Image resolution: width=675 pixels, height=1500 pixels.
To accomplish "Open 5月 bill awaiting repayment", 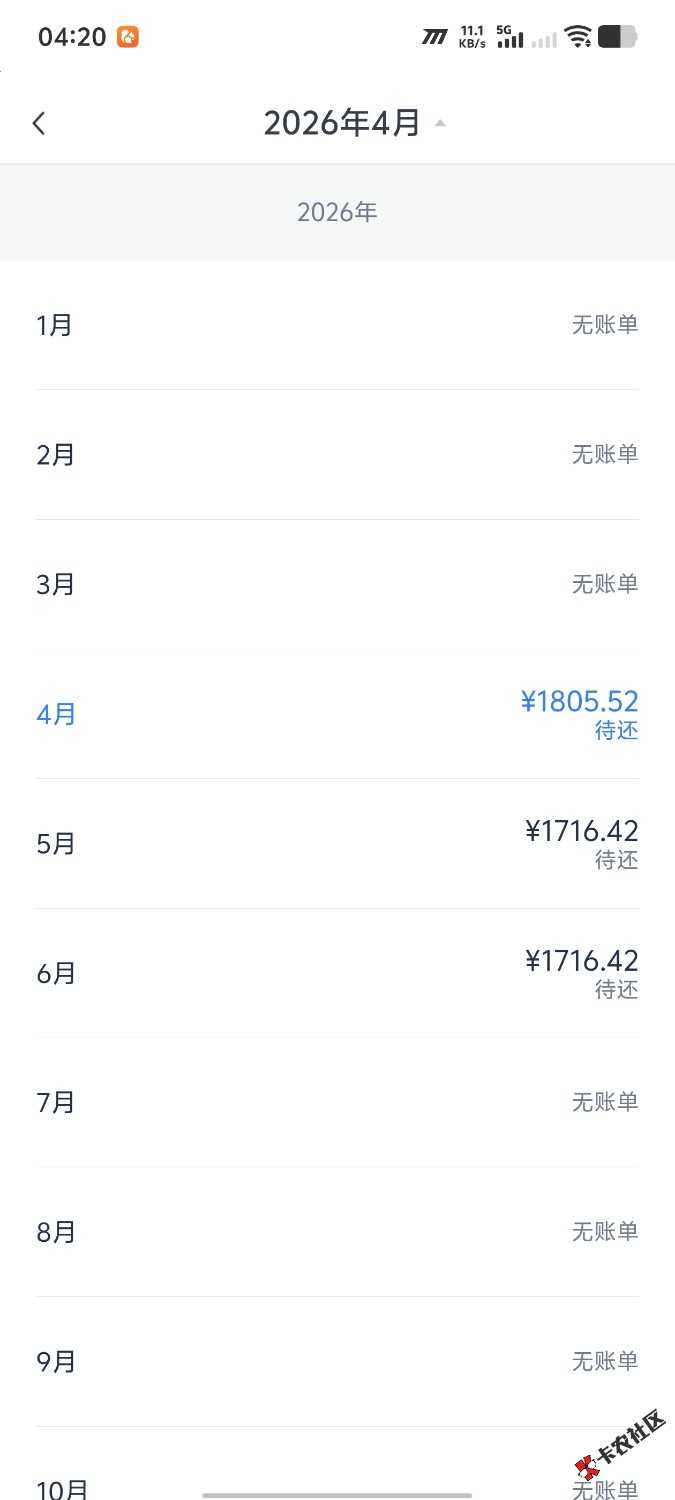I will [x=337, y=844].
